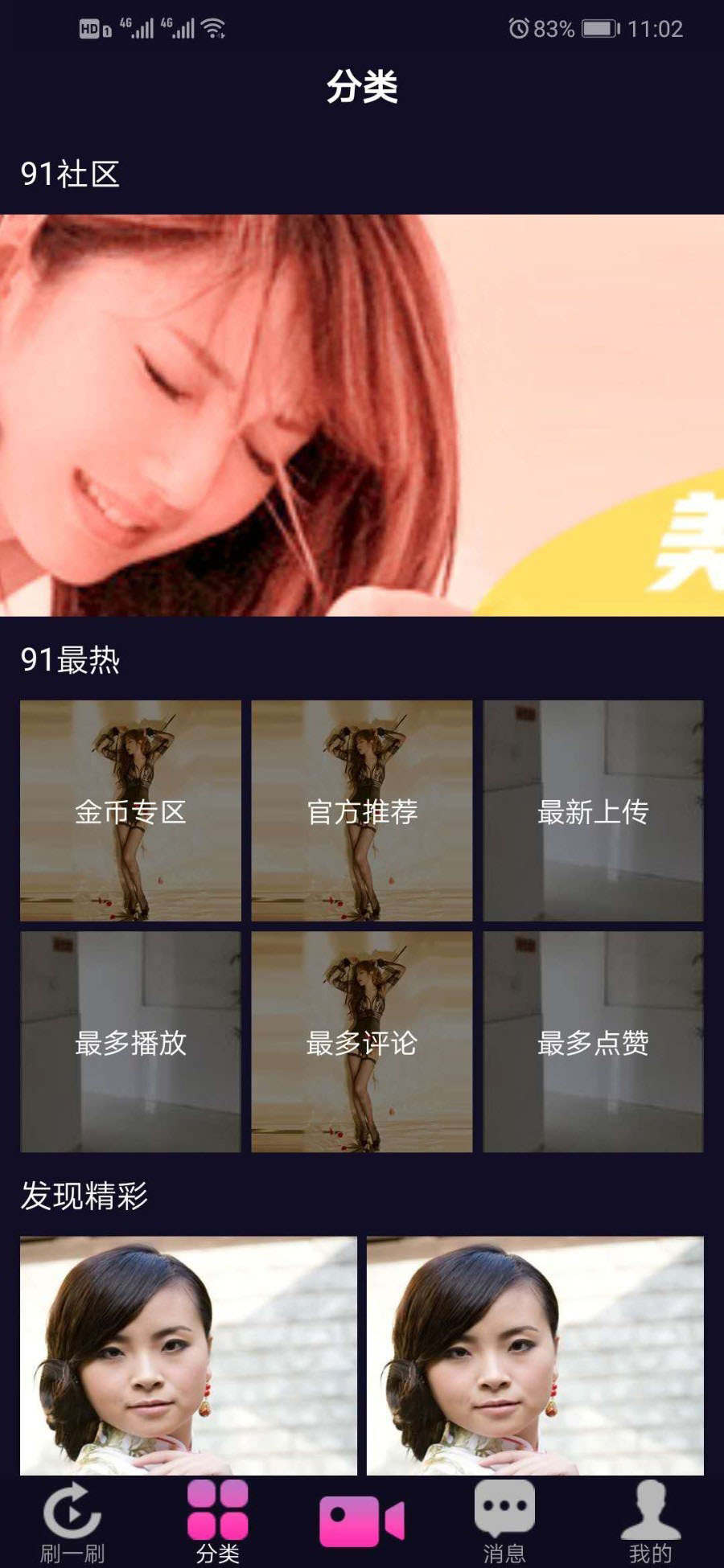Open the 91社区 banner
Viewport: 724px width, 1568px height.
pos(362,415)
